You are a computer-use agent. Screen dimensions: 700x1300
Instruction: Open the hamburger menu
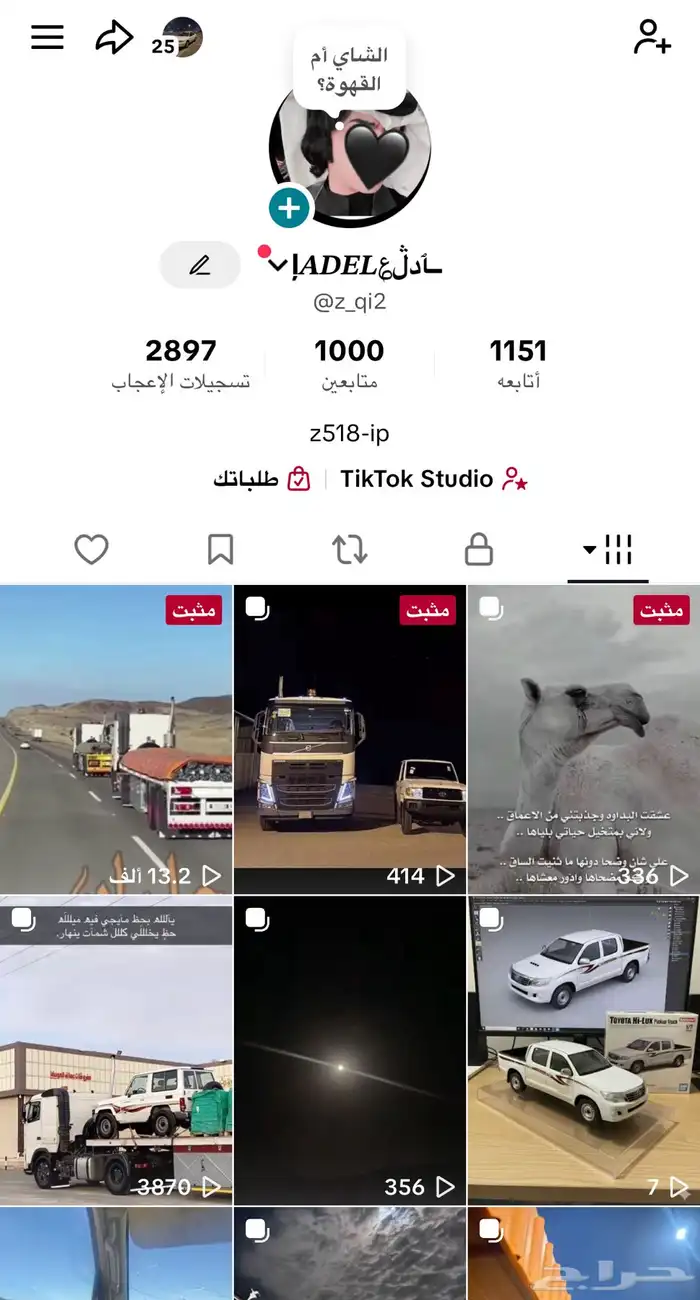point(47,38)
